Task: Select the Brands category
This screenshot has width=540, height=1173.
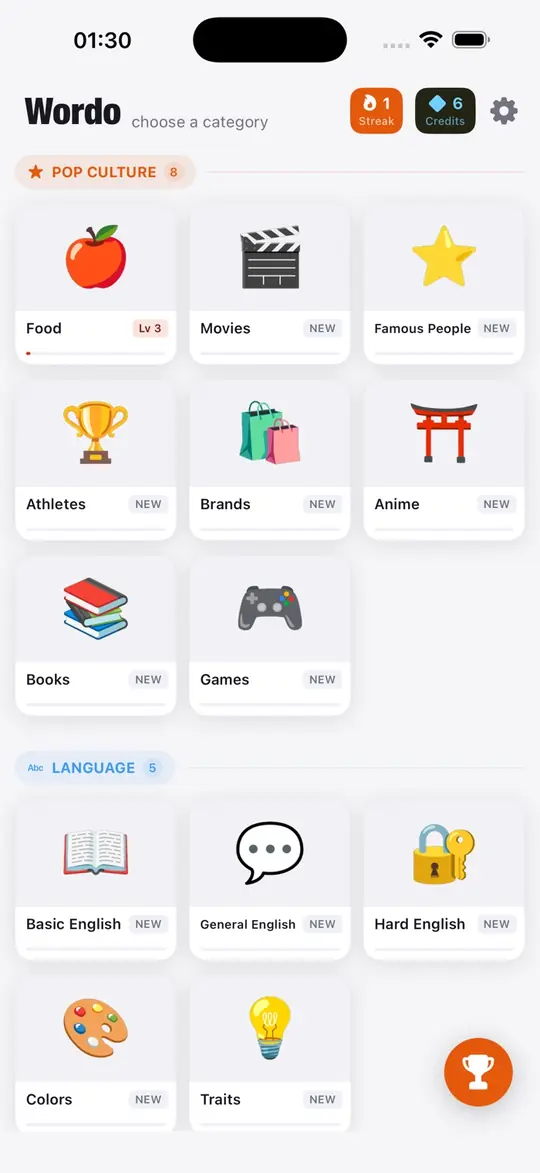Action: pyautogui.click(x=270, y=461)
